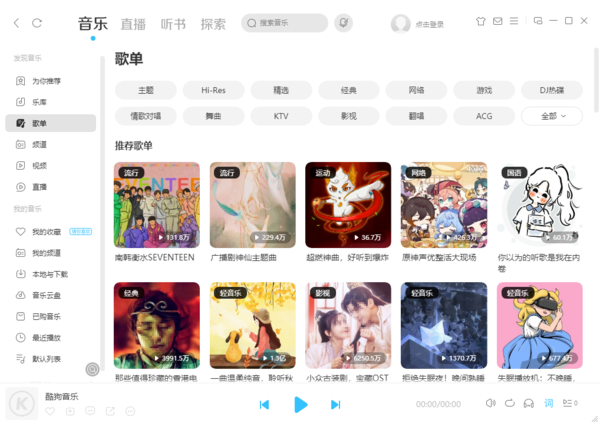Open 乐库 in the sidebar
The image size is (600, 423).
39,102
